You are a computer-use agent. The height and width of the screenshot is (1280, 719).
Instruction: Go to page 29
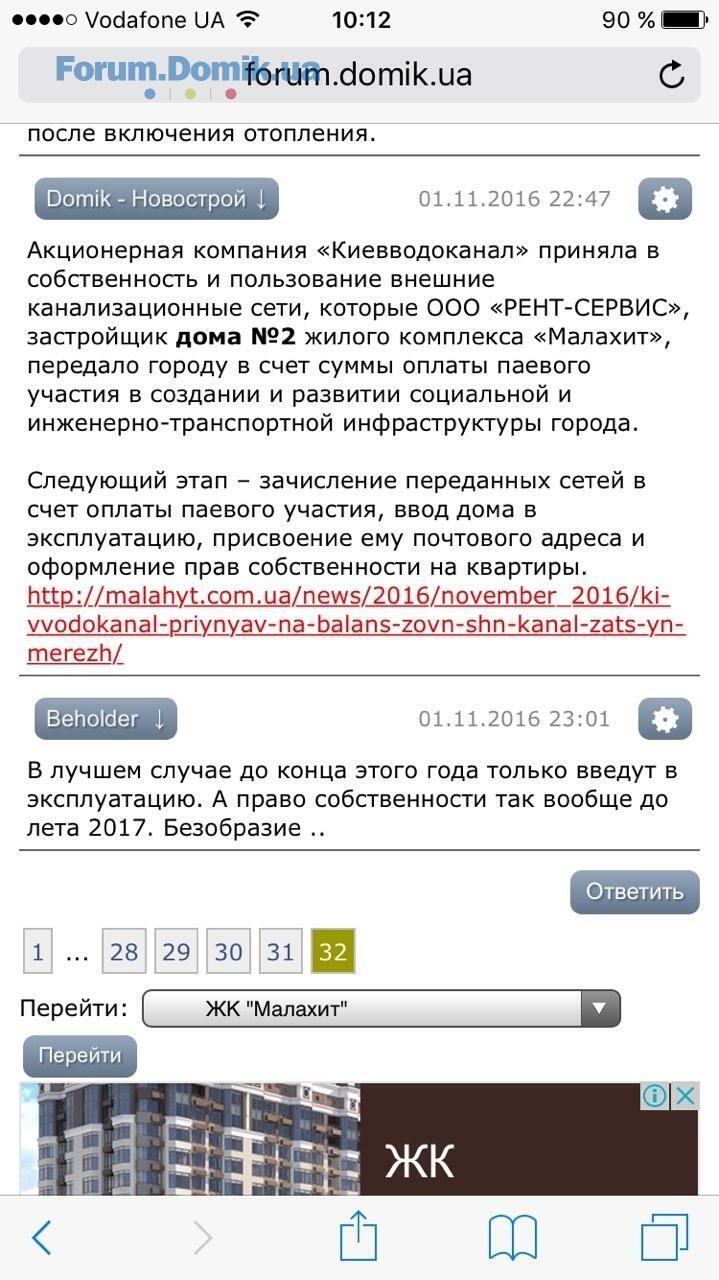click(176, 952)
